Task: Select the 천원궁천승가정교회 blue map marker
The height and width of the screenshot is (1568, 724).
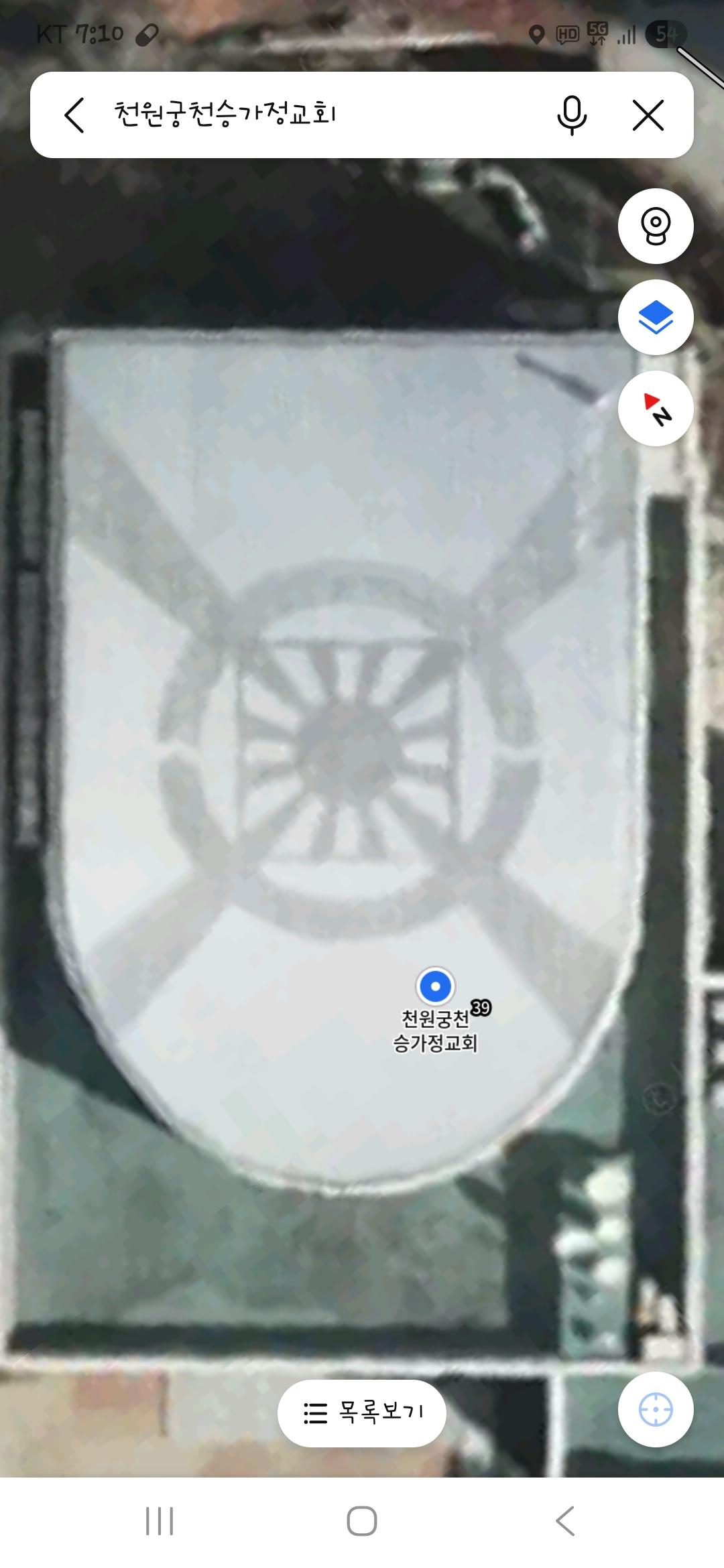Action: (435, 985)
